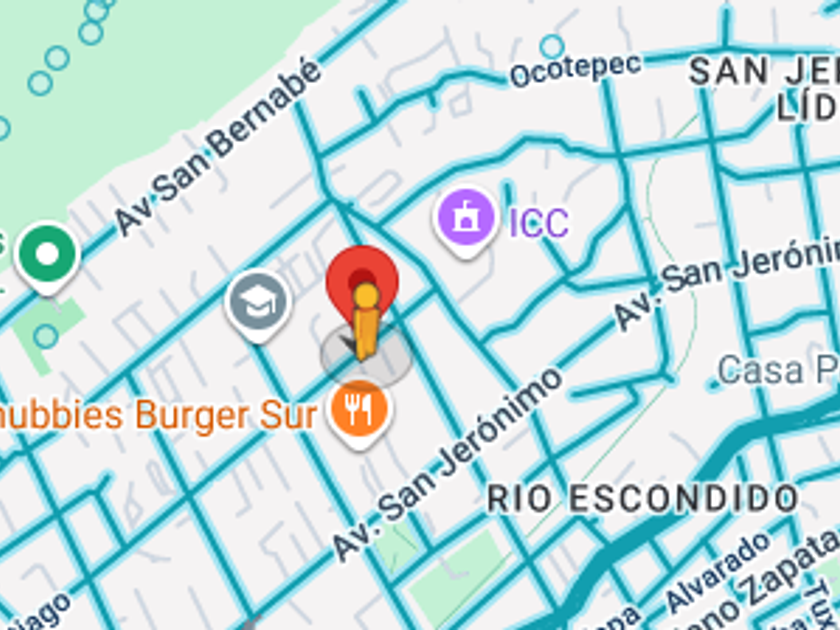The image size is (840, 630).
Task: Tap the Street View circle near Ocotepec
Action: coord(551,46)
